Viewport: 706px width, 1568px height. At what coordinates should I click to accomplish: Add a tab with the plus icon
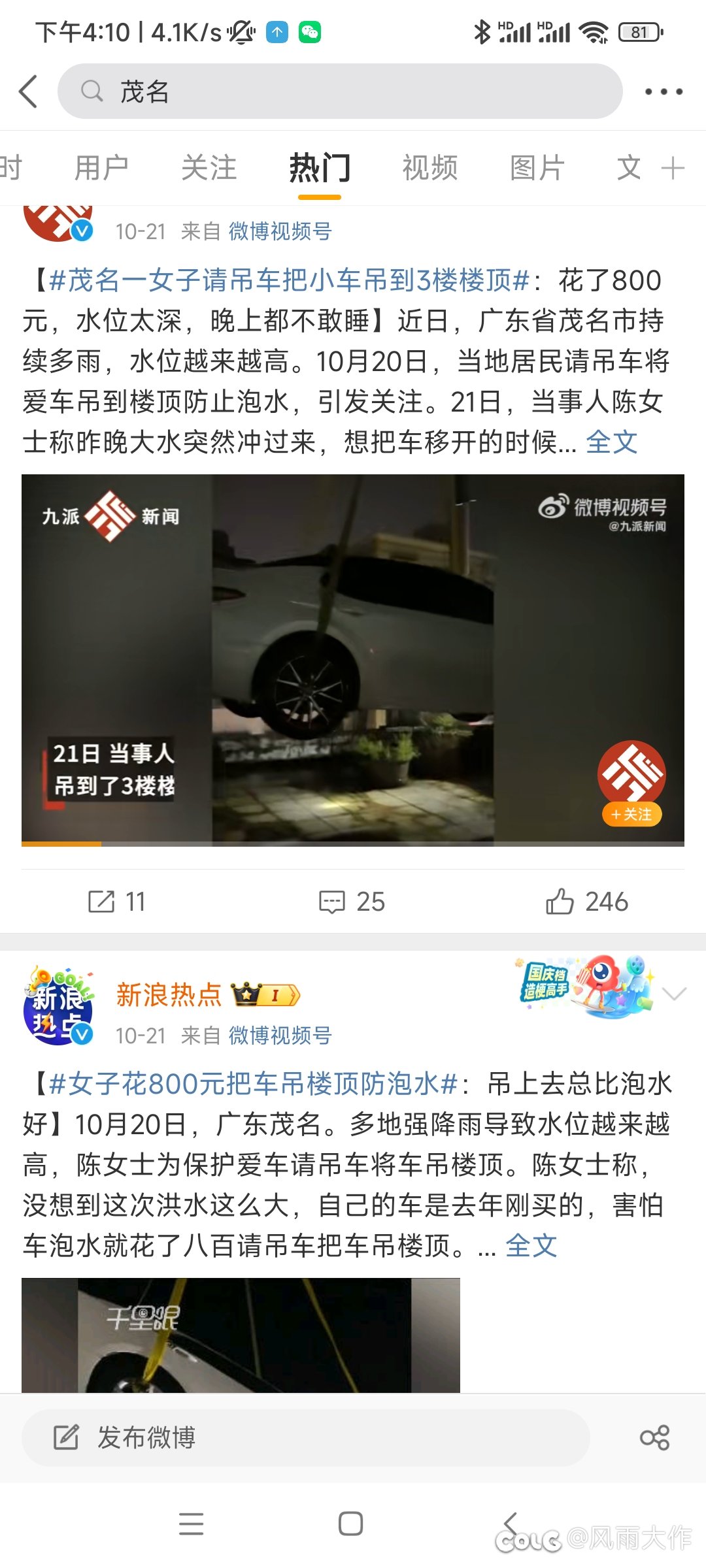coord(673,168)
